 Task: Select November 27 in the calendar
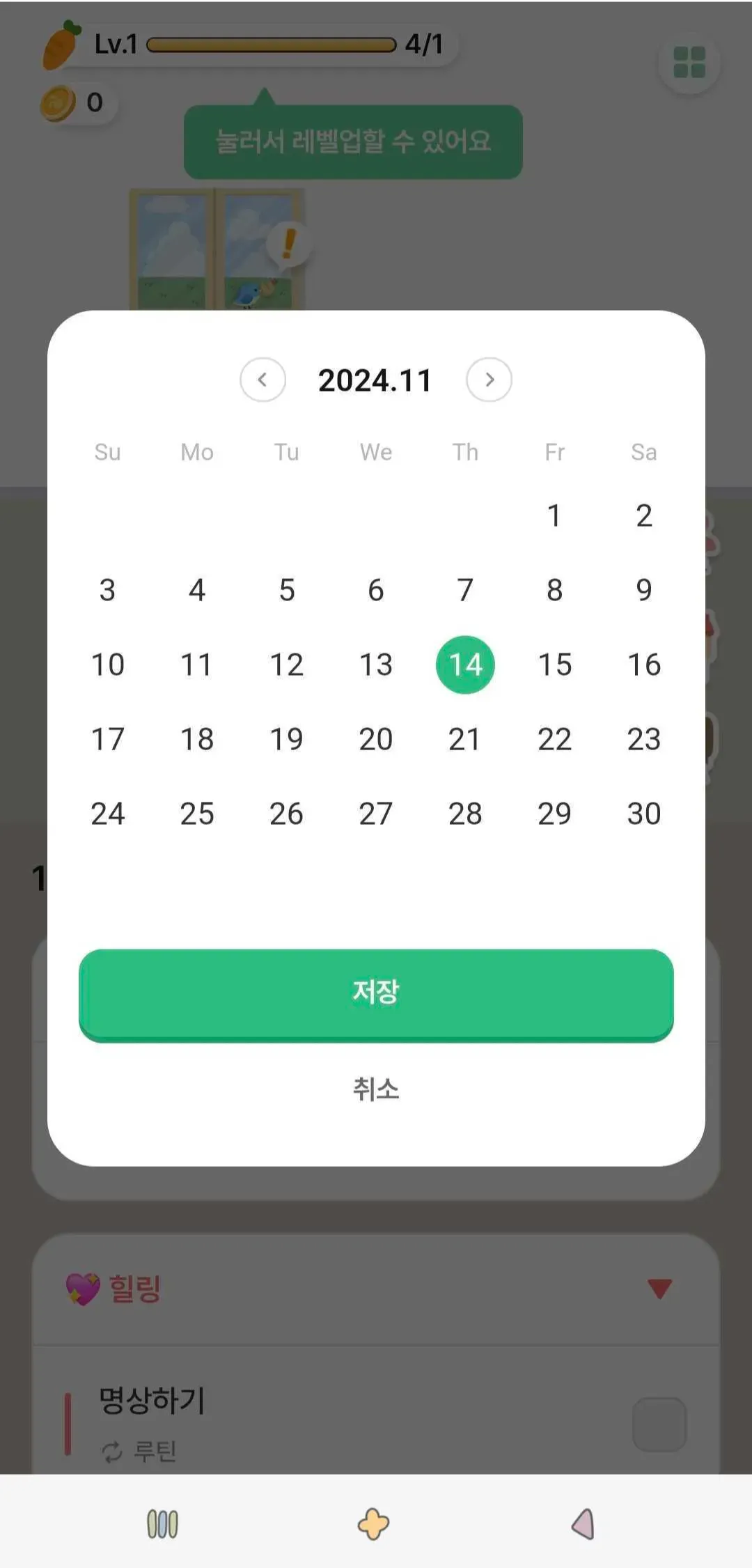point(376,814)
